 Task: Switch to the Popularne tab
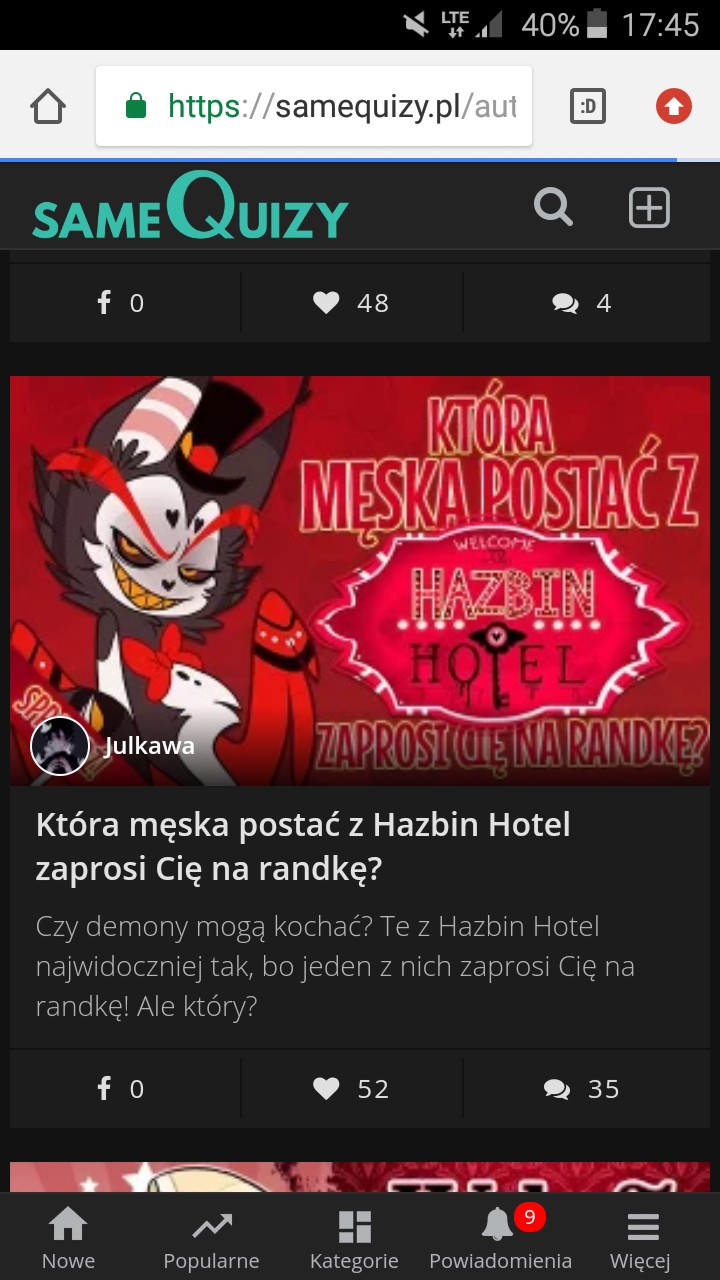point(211,1238)
